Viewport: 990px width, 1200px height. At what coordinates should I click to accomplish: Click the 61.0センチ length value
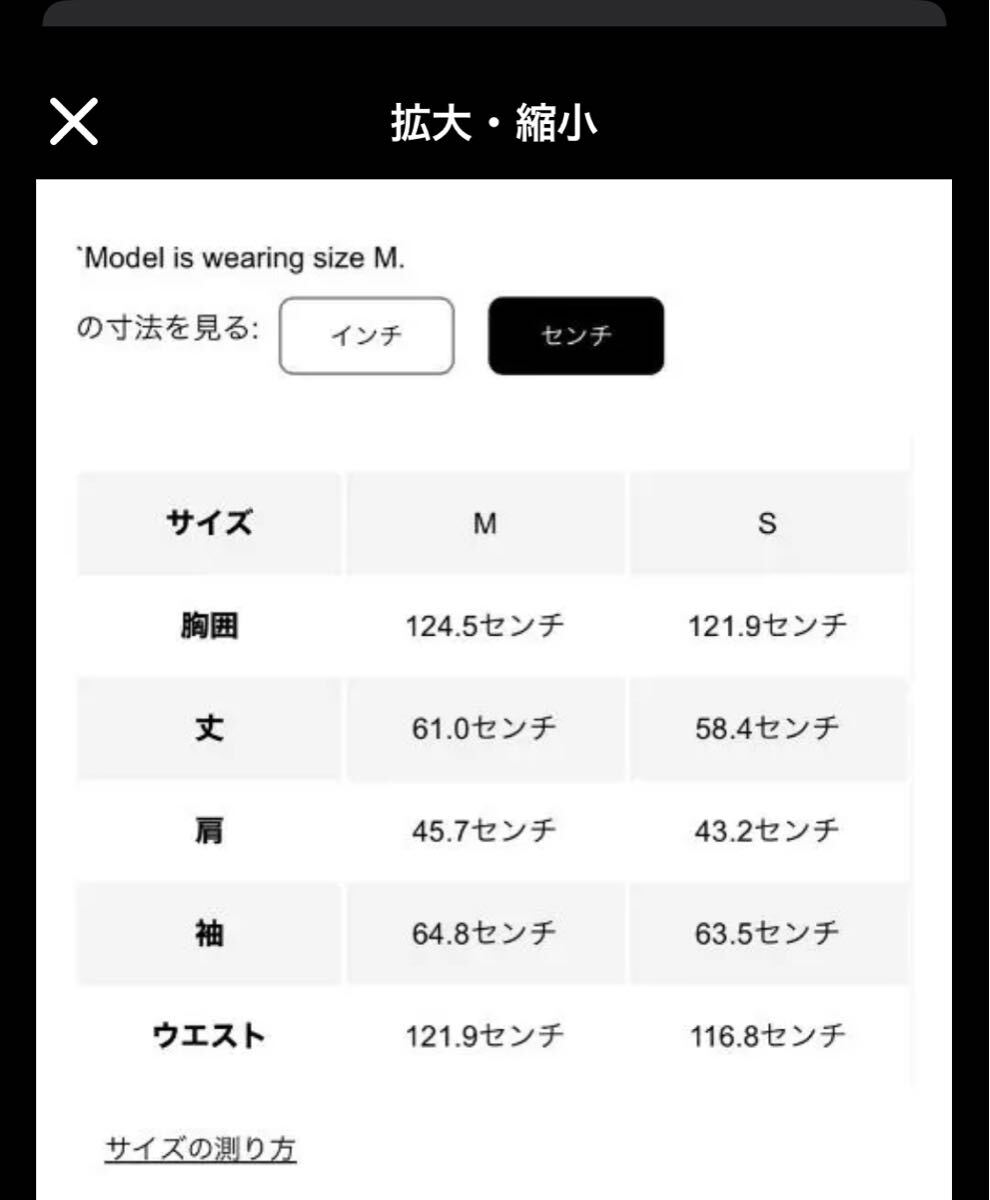(487, 728)
